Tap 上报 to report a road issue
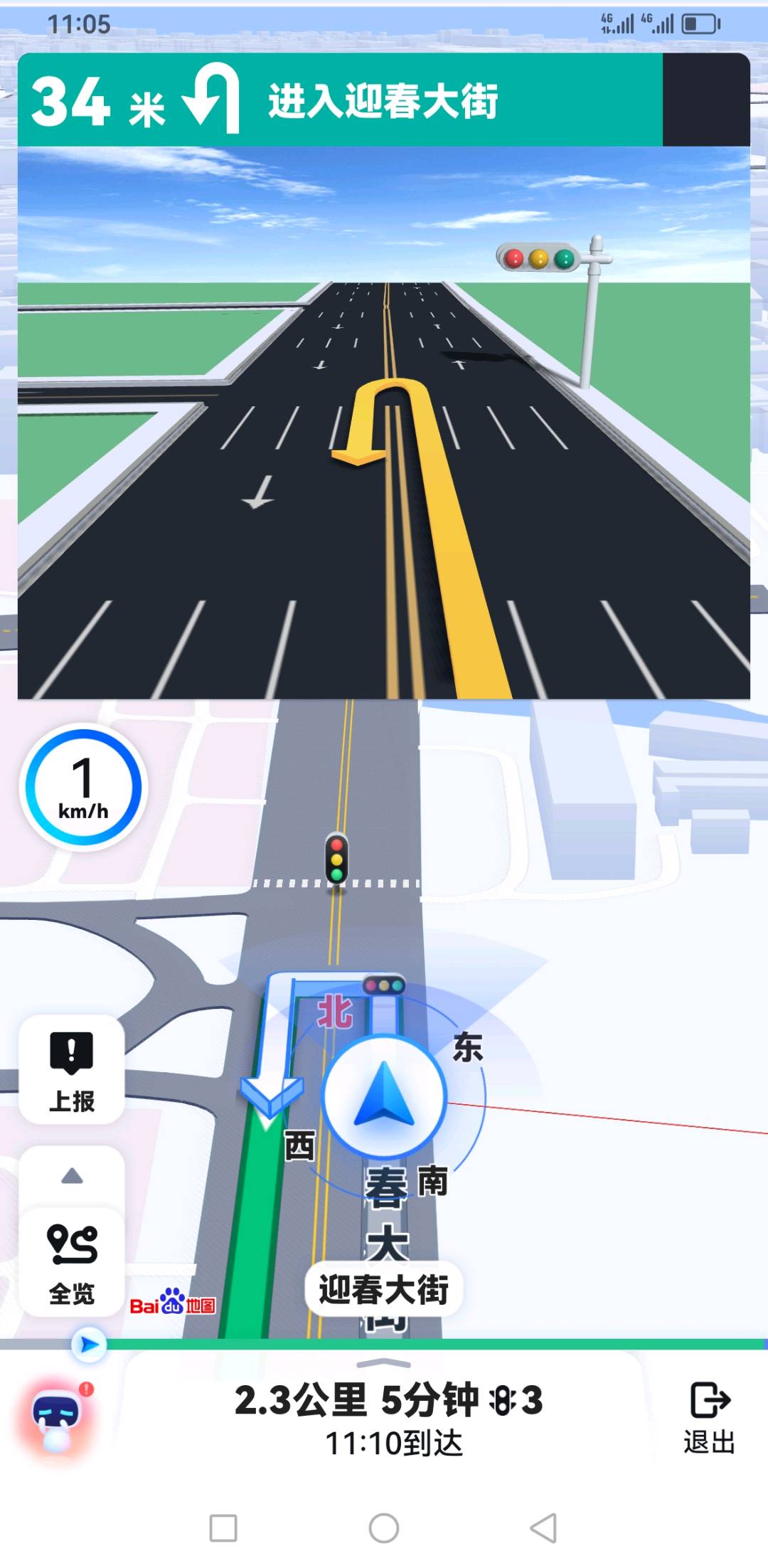The width and height of the screenshot is (768, 1568). 72,1071
